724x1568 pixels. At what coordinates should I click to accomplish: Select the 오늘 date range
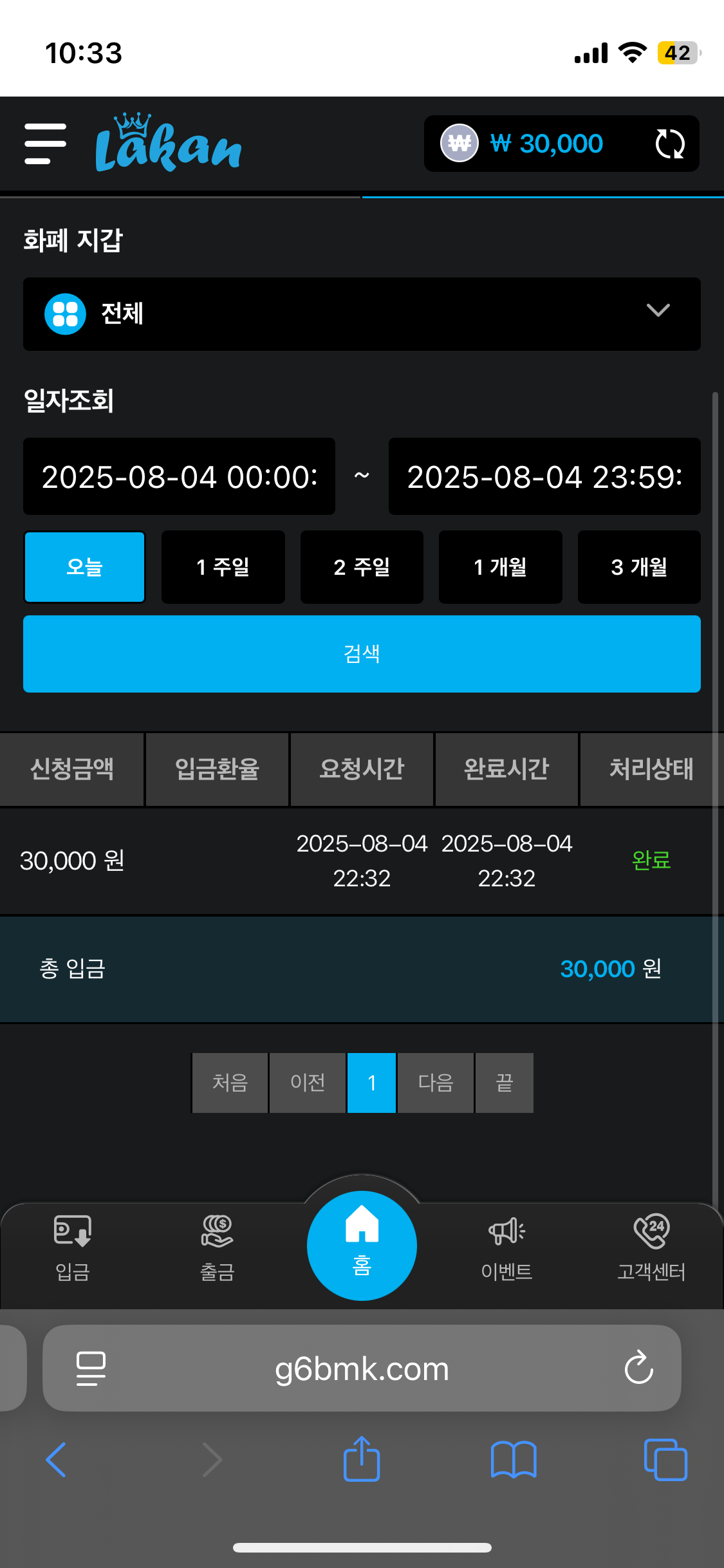(x=84, y=567)
